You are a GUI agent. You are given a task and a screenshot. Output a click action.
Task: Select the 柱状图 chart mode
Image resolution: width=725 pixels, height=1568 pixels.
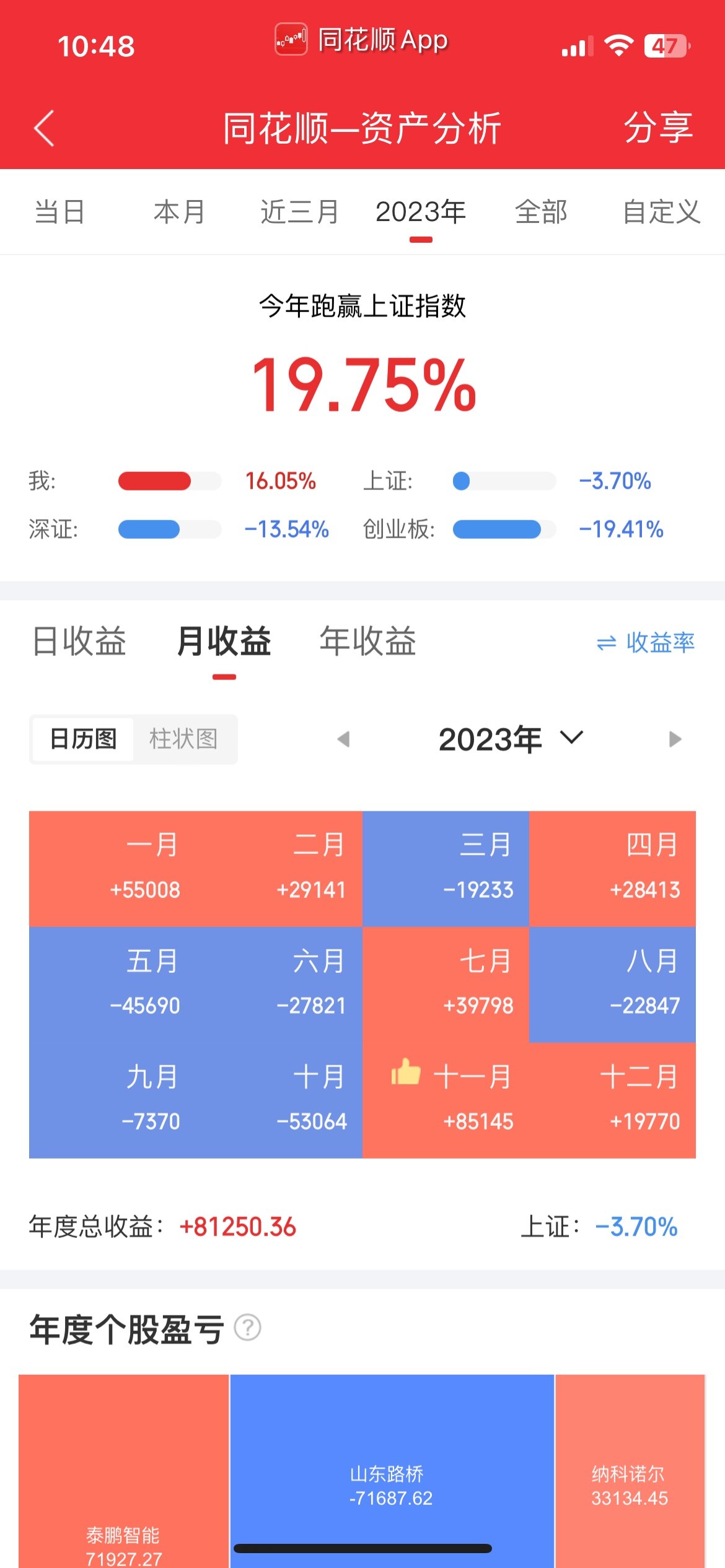[183, 739]
